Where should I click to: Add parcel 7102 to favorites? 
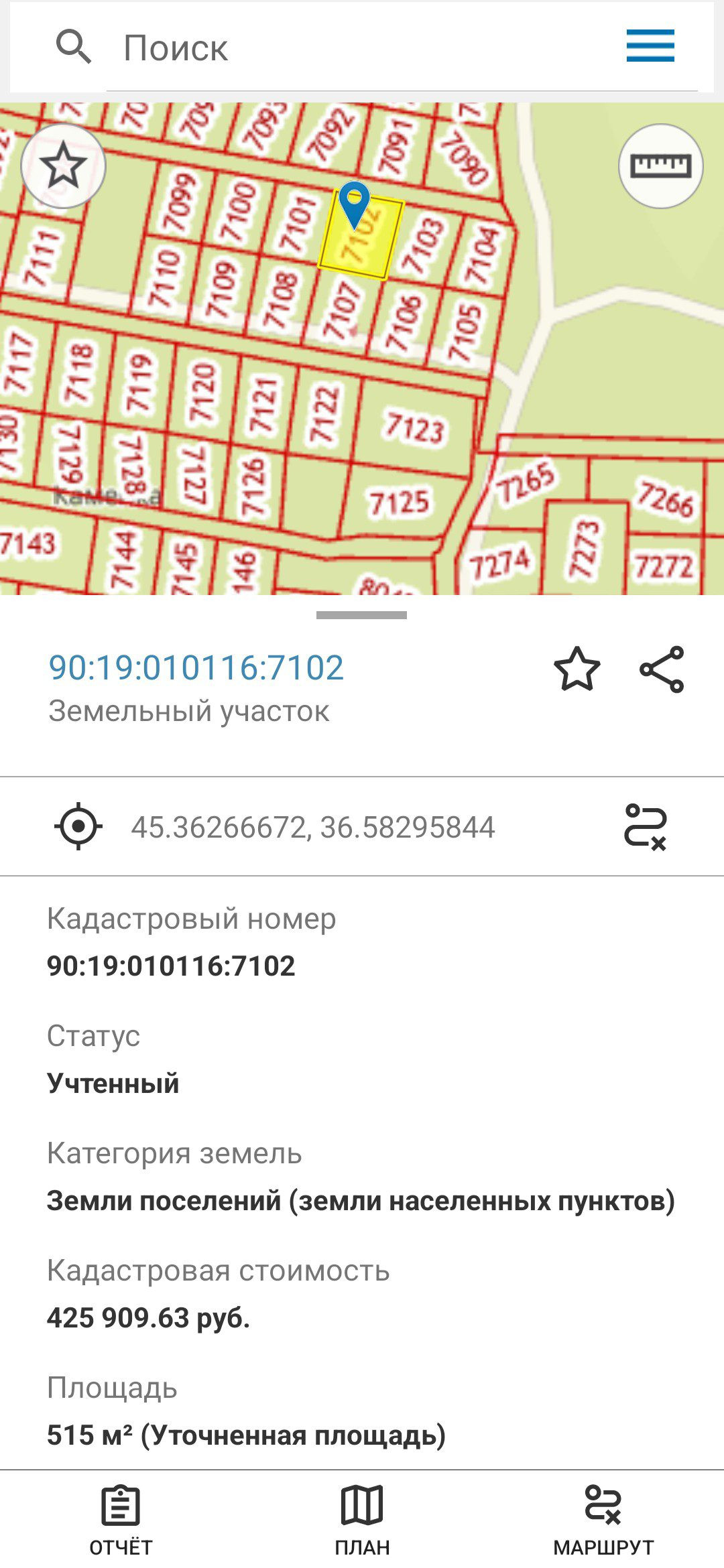(577, 669)
